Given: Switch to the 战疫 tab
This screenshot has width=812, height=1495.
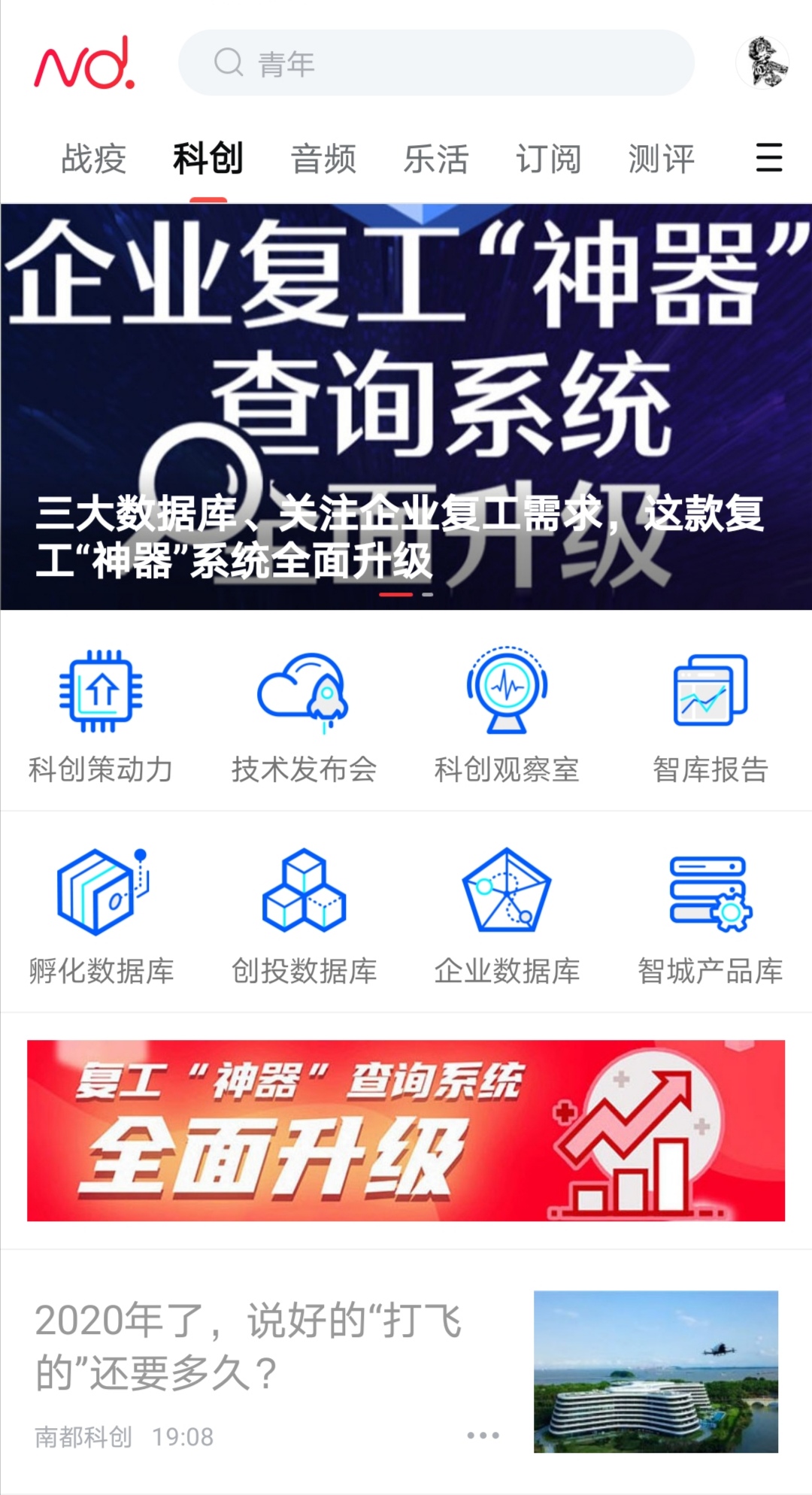Looking at the screenshot, I should [94, 159].
